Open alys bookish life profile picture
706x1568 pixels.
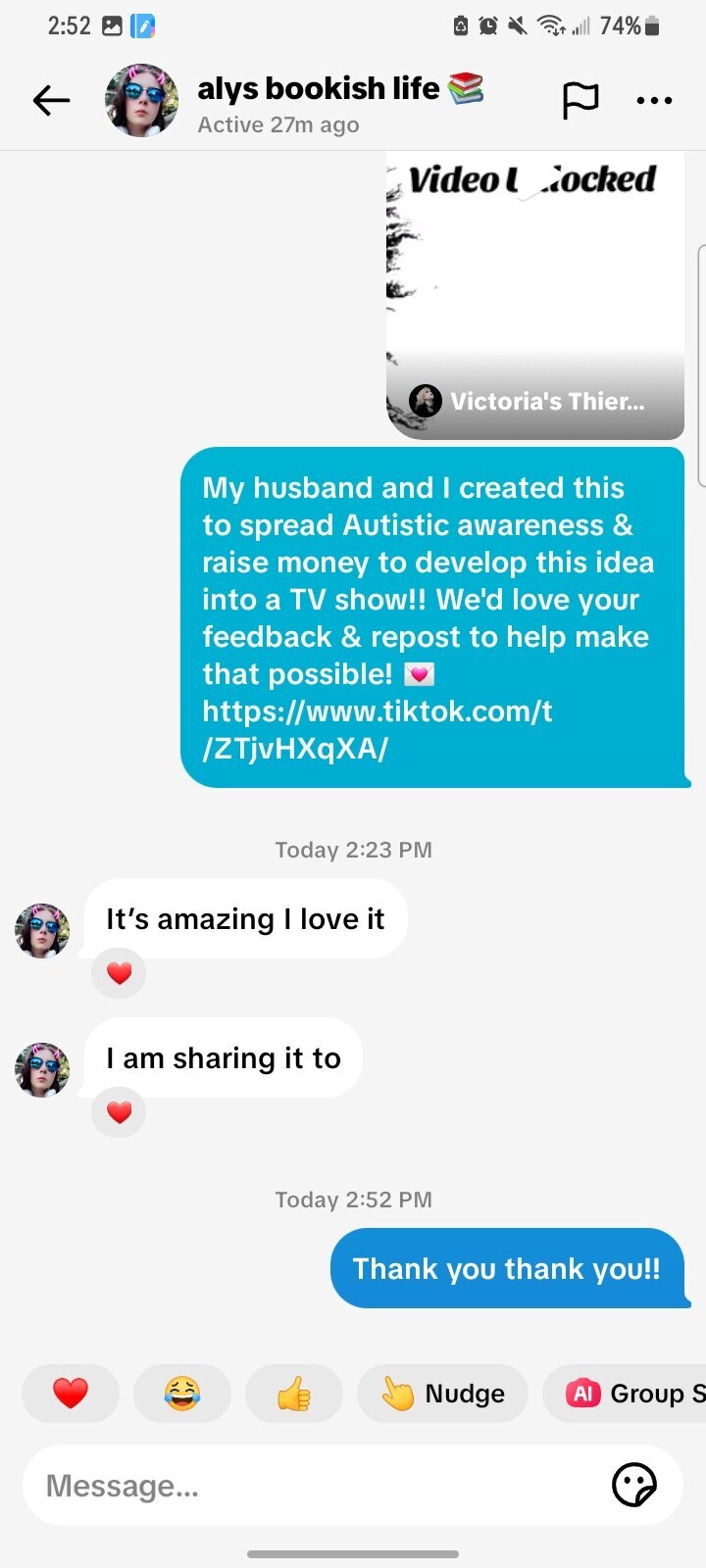tap(142, 100)
